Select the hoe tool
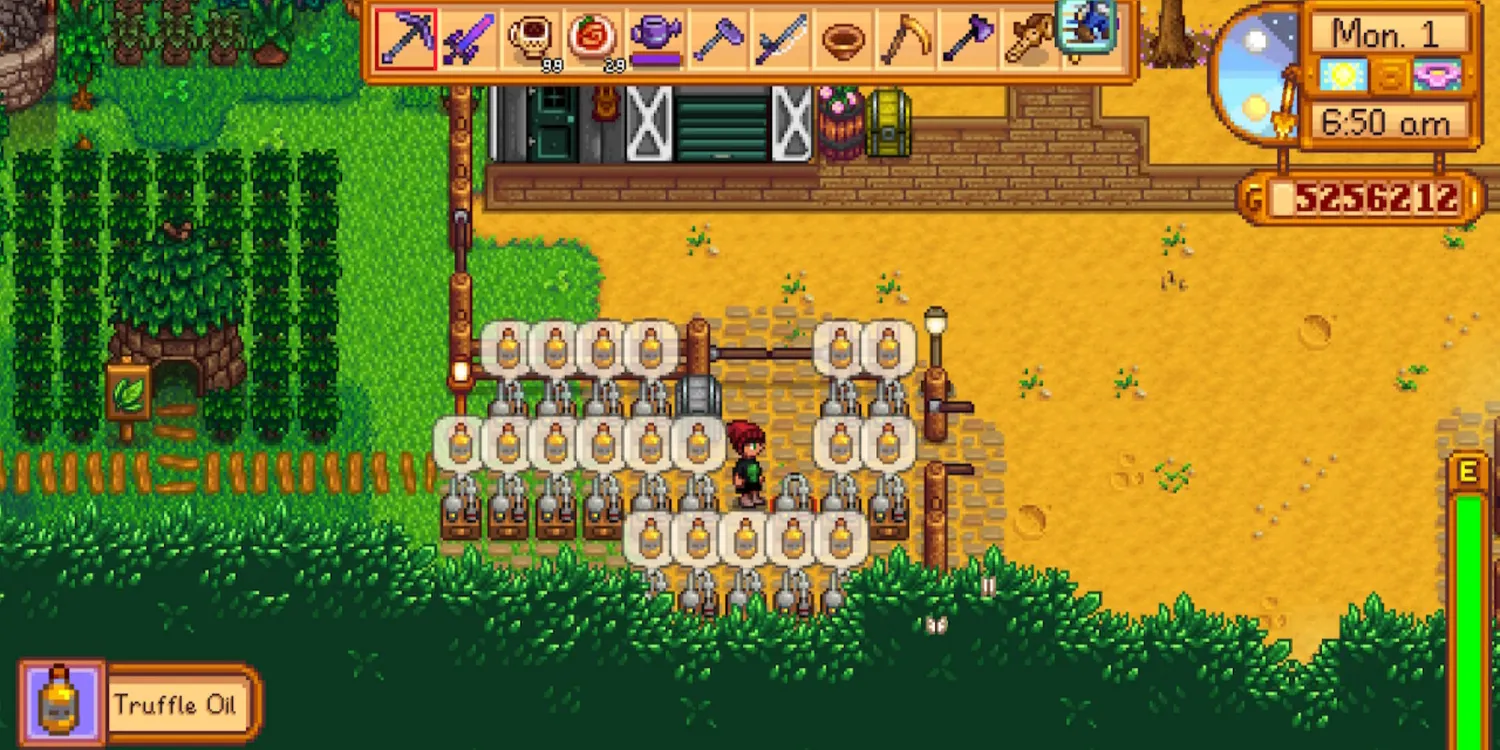 point(718,40)
